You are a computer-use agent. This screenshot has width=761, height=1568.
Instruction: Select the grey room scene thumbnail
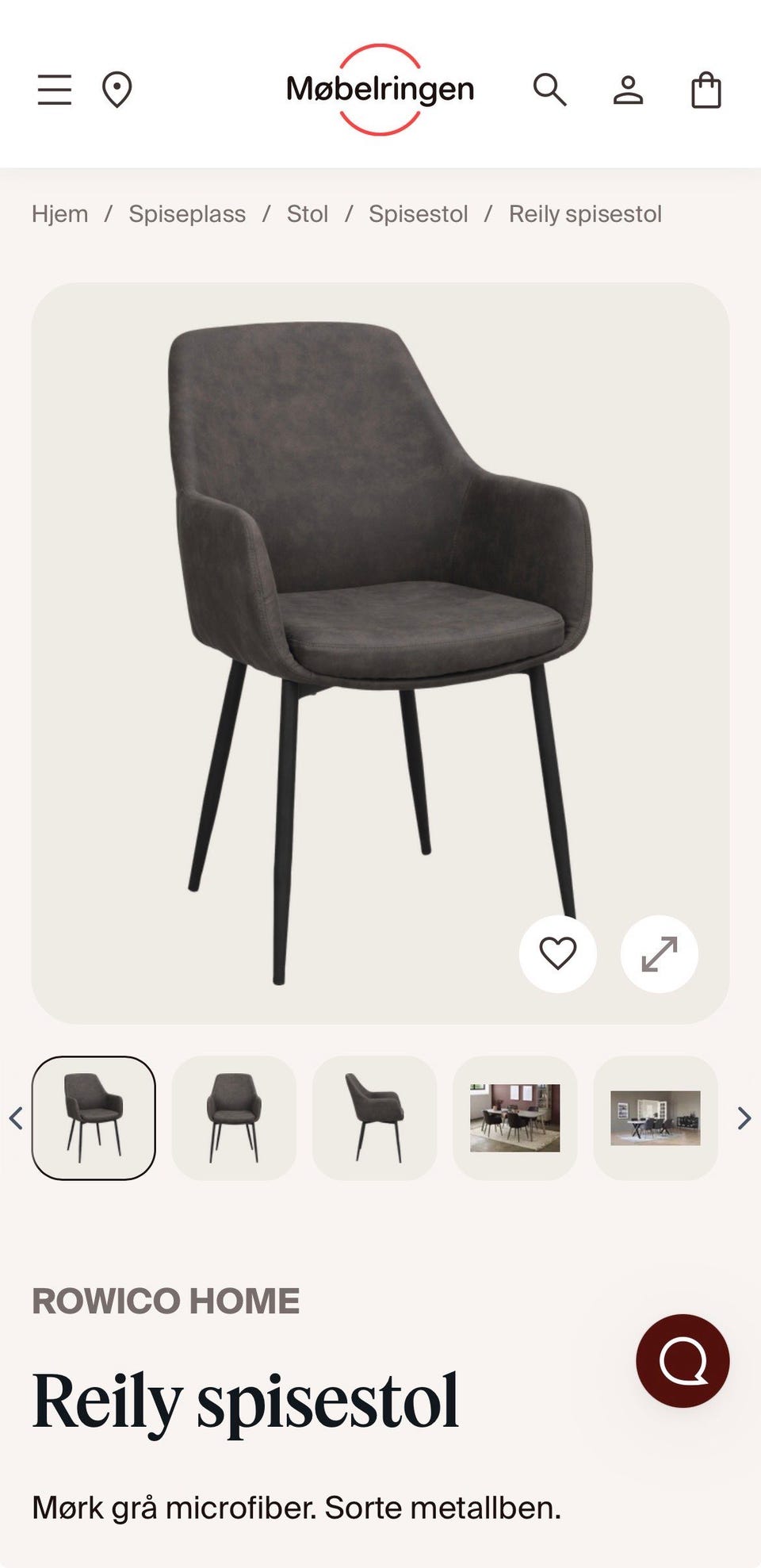[656, 1118]
